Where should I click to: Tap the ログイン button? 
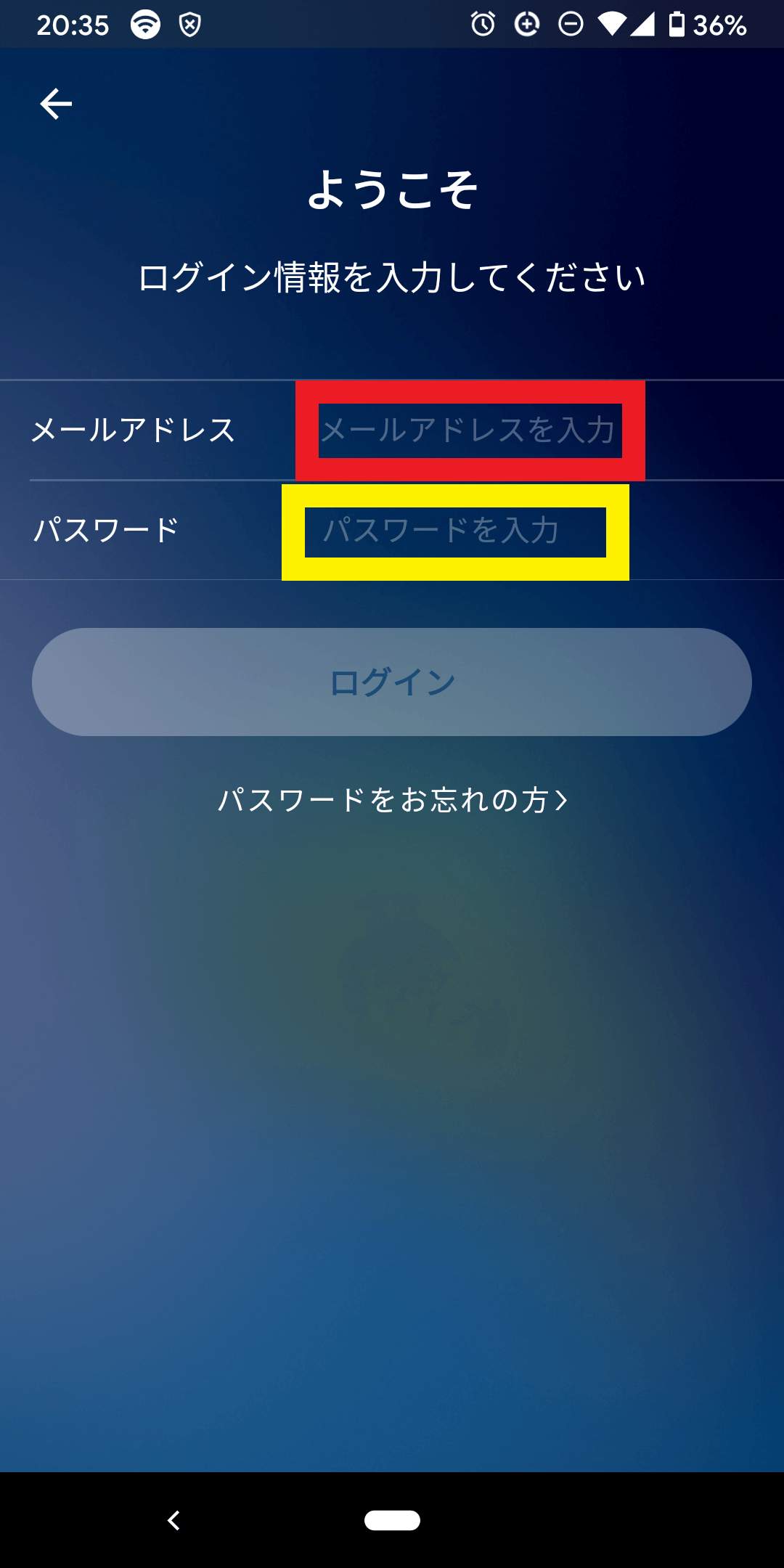click(x=392, y=682)
